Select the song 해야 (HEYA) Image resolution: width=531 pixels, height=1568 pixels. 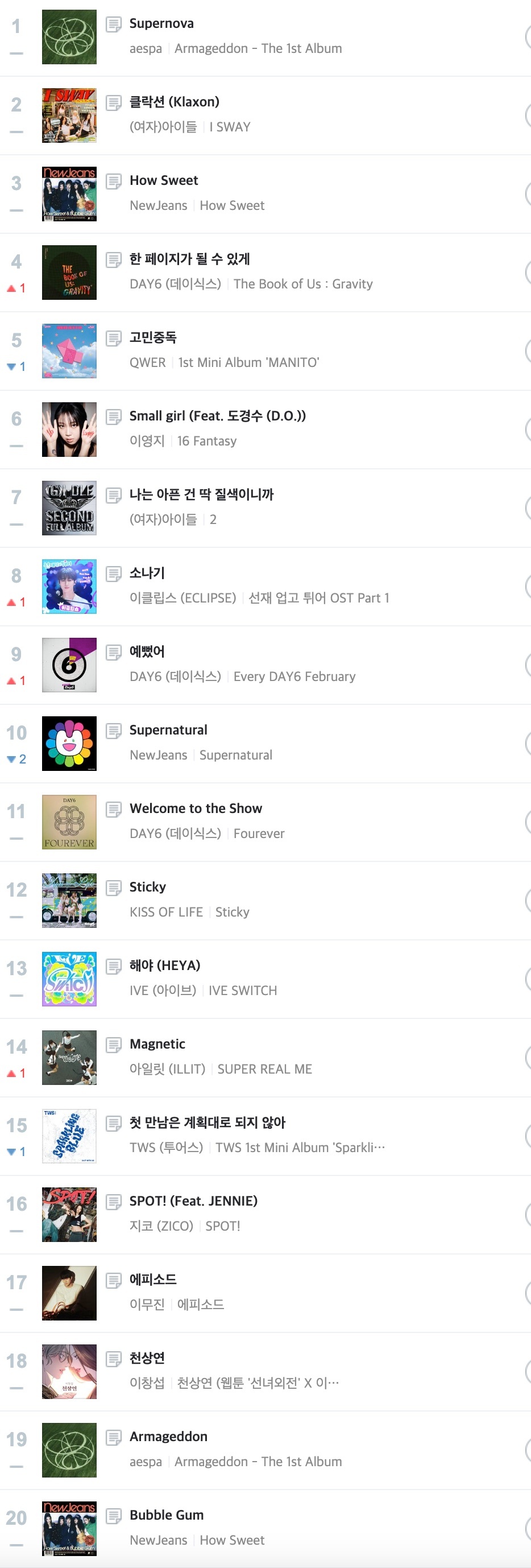click(x=164, y=965)
